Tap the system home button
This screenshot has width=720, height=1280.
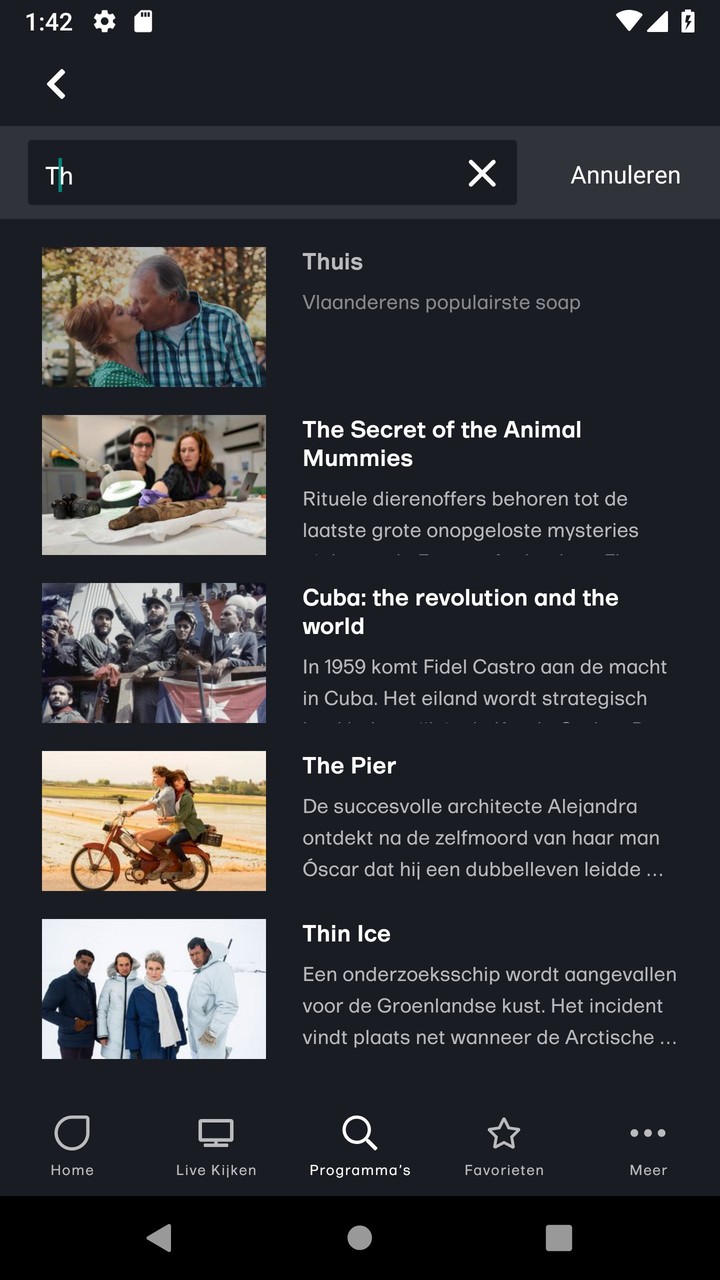click(x=360, y=1238)
